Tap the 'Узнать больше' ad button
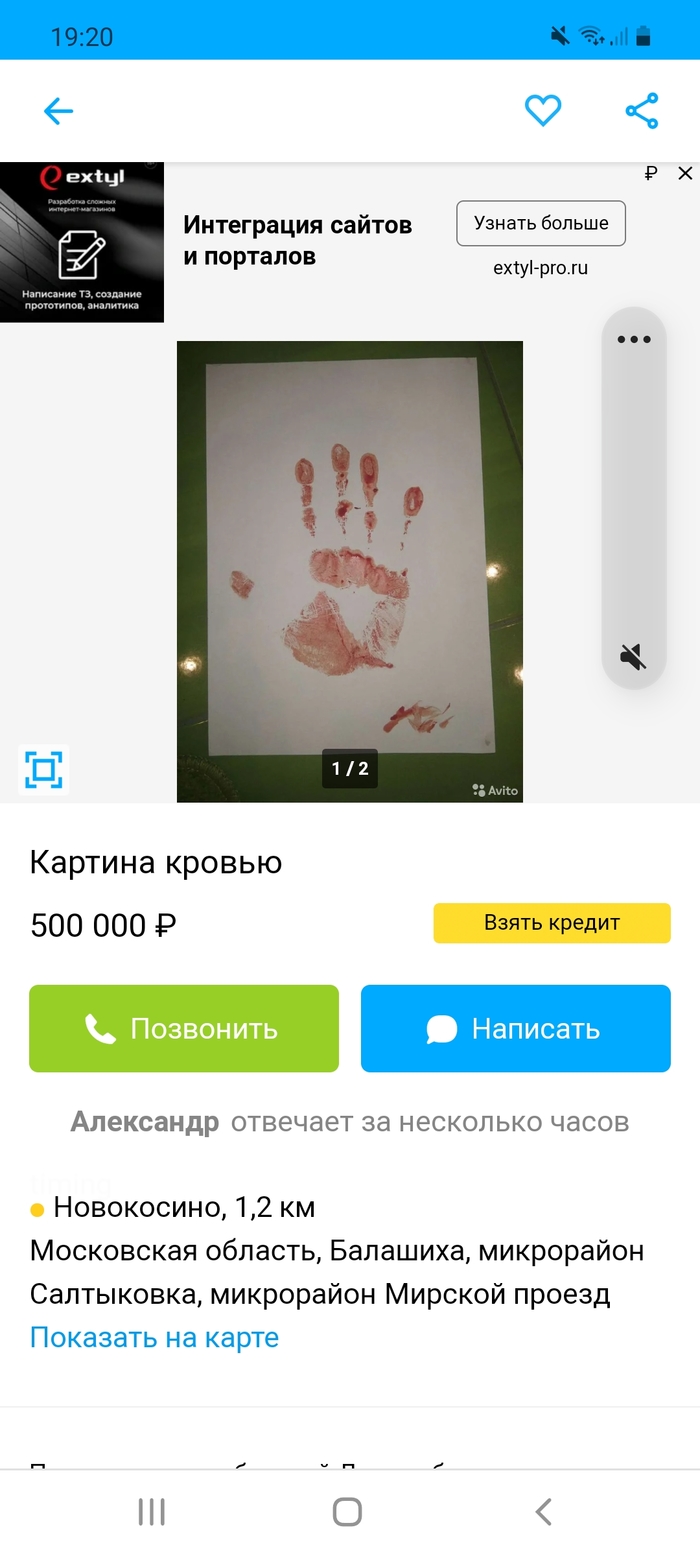 [541, 223]
